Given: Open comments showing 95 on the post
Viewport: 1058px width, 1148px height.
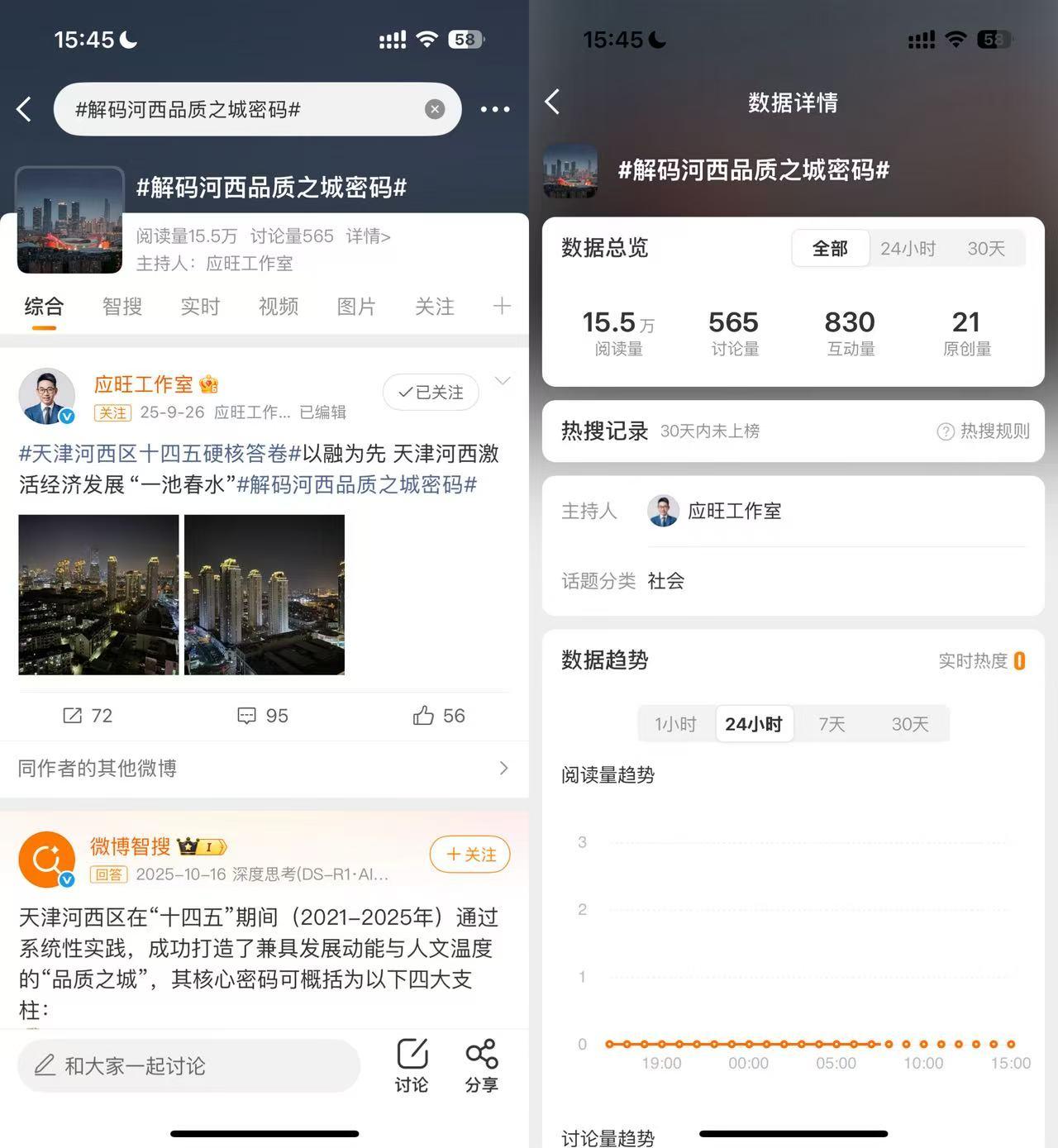Looking at the screenshot, I should (263, 716).
